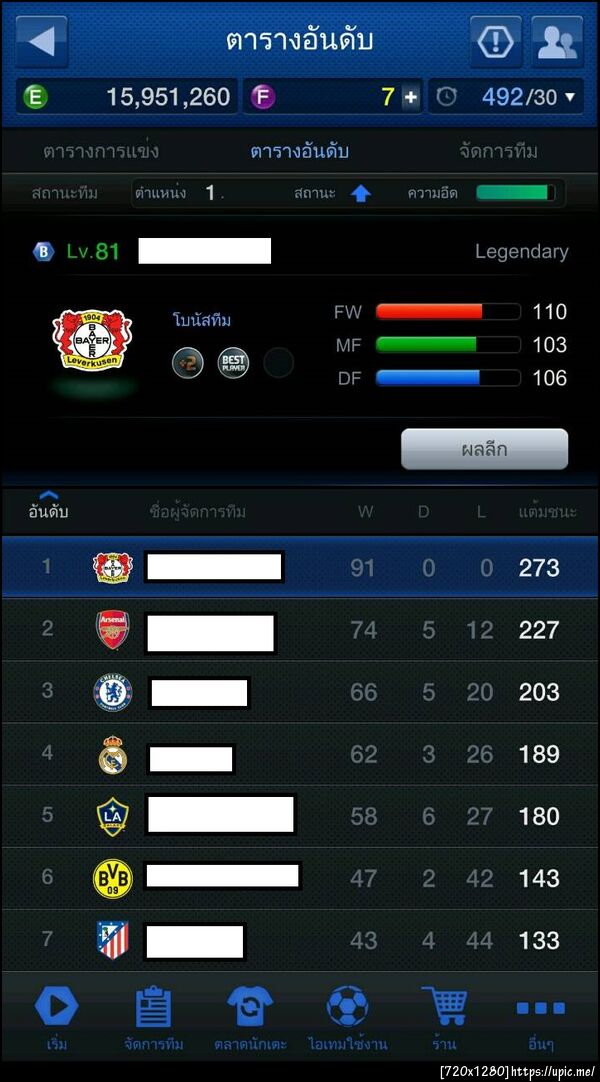Image resolution: width=600 pixels, height=1082 pixels.
Task: Open rank 3 Chelsea row
Action: pos(300,692)
